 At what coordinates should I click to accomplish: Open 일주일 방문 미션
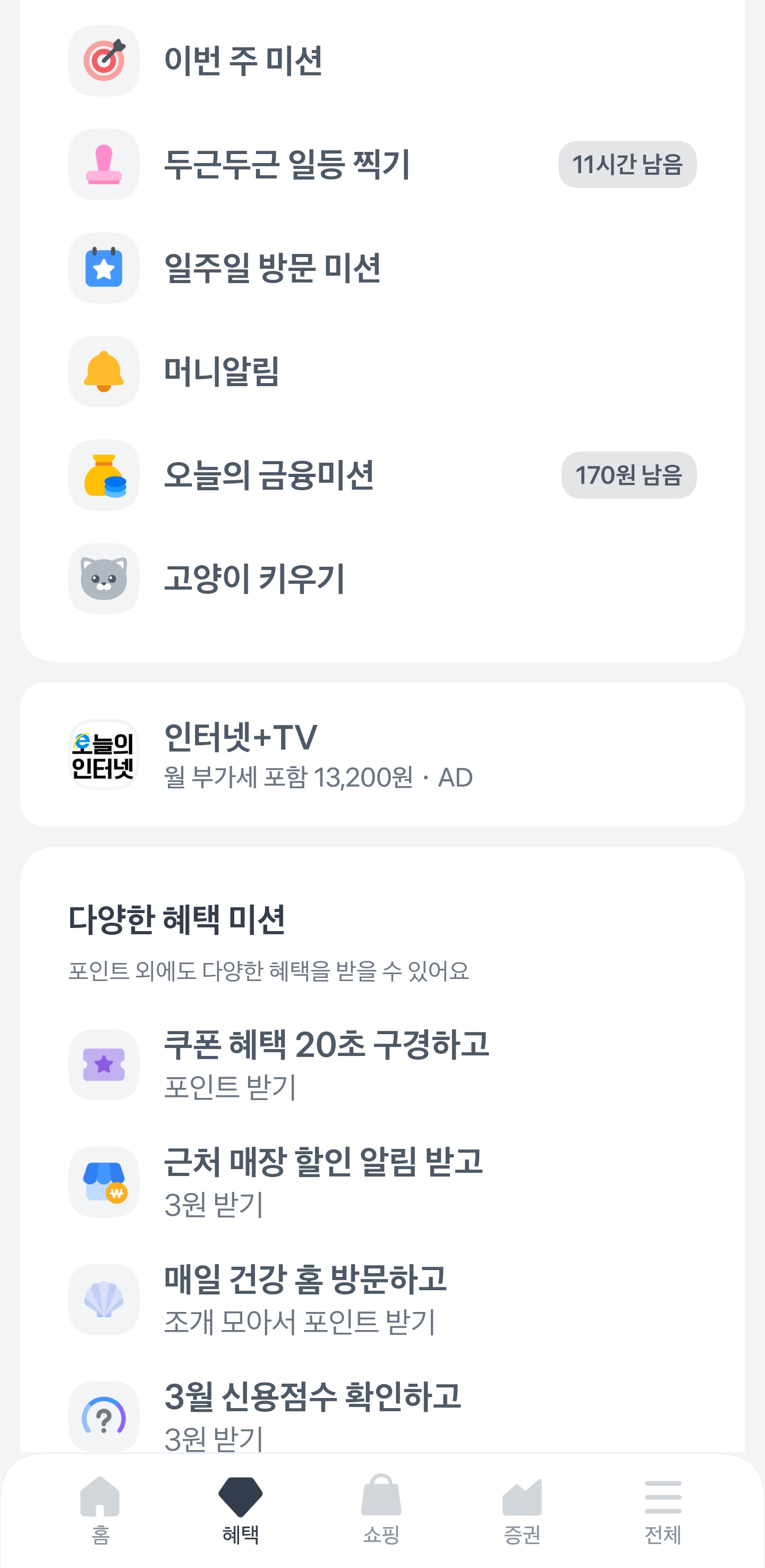pyautogui.click(x=273, y=268)
